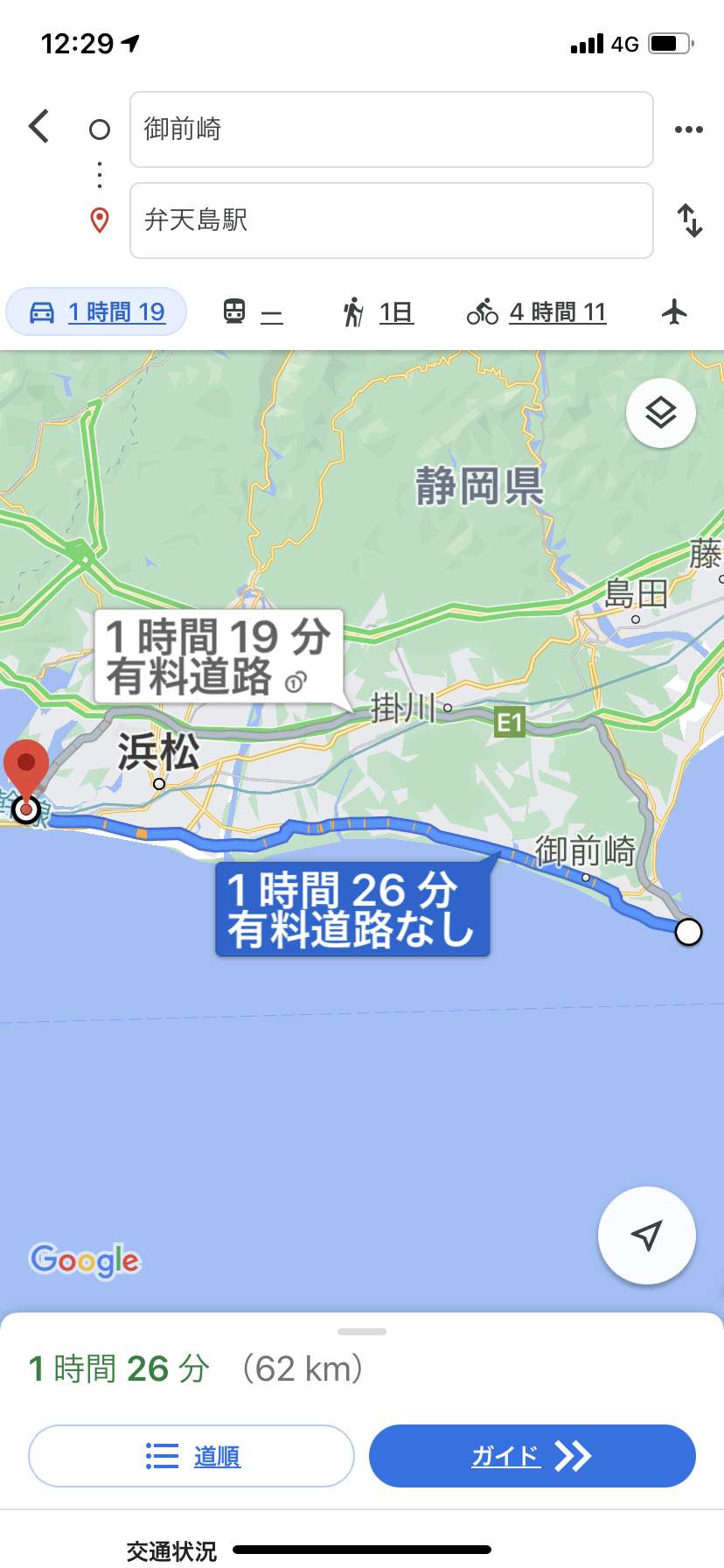Start navigation with ガイド button

pyautogui.click(x=533, y=1456)
